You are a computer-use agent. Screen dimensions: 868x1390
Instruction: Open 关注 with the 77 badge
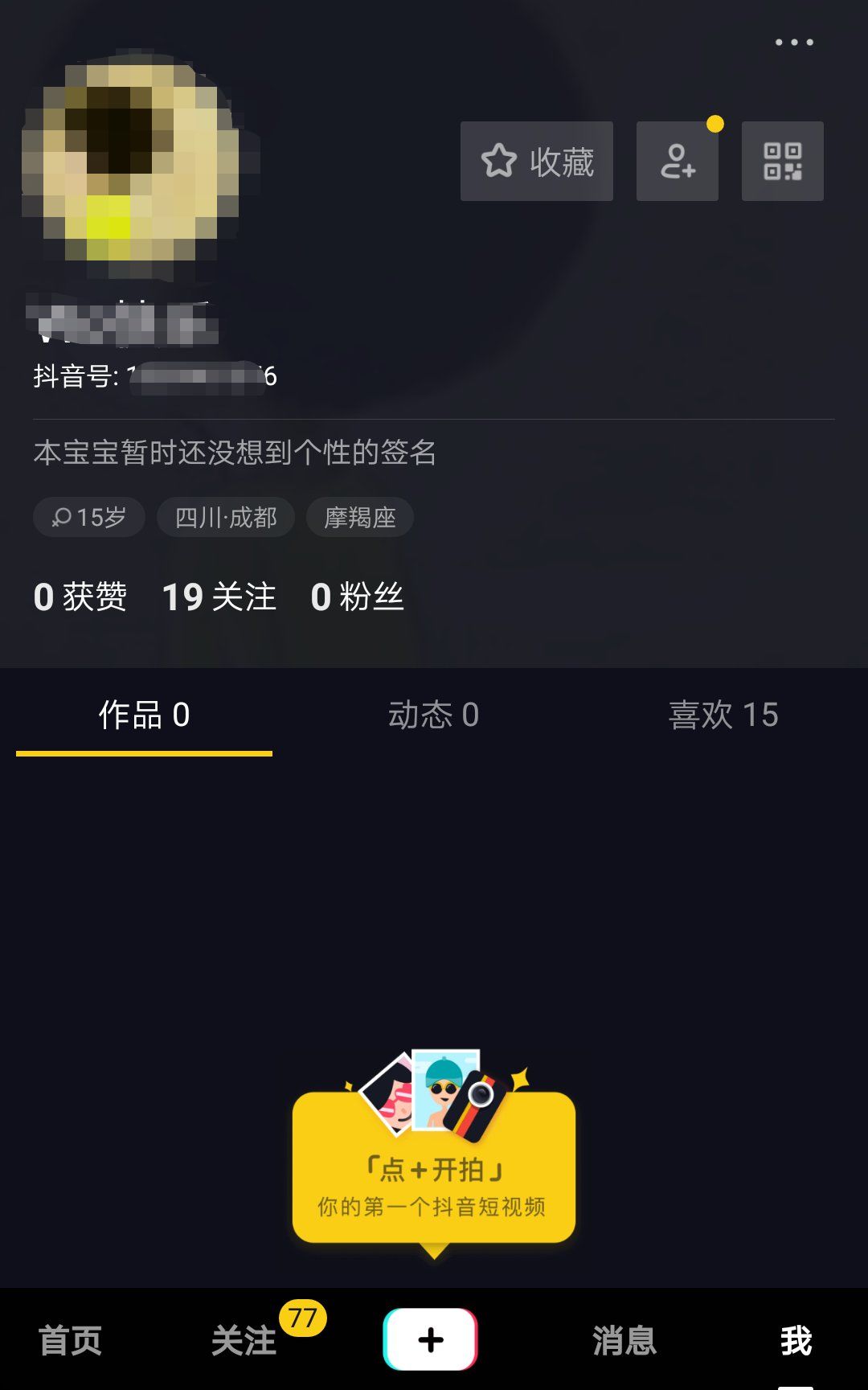[x=245, y=1341]
